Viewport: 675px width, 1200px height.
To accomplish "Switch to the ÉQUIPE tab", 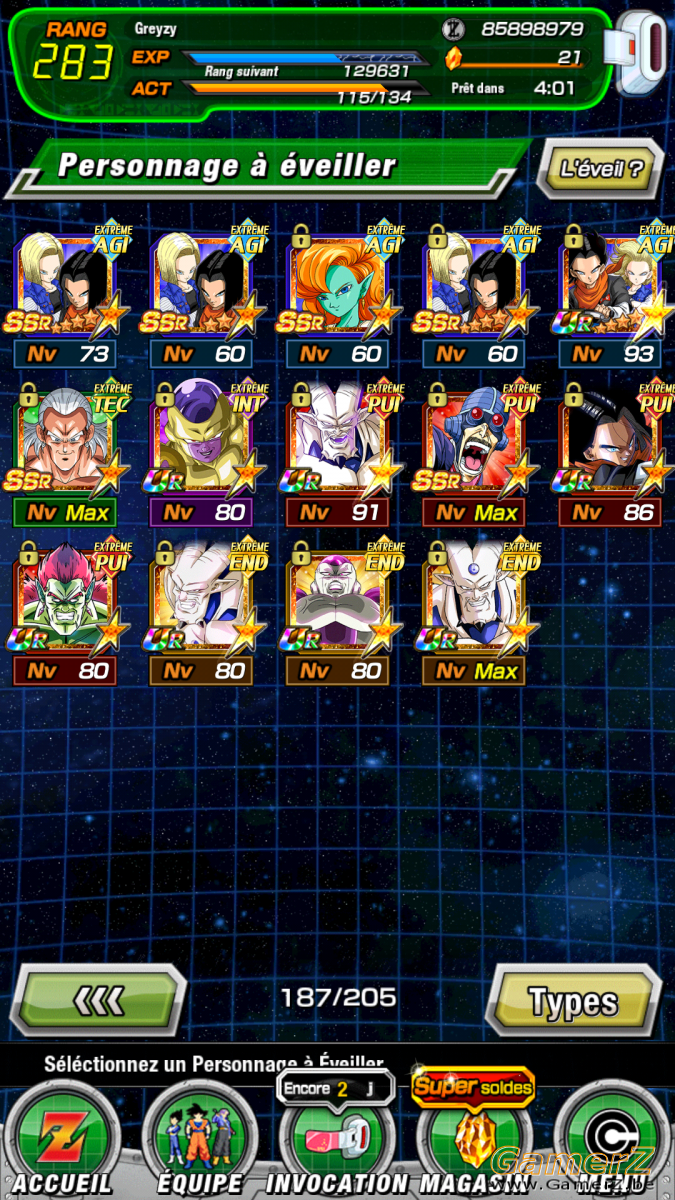I will pyautogui.click(x=200, y=1139).
